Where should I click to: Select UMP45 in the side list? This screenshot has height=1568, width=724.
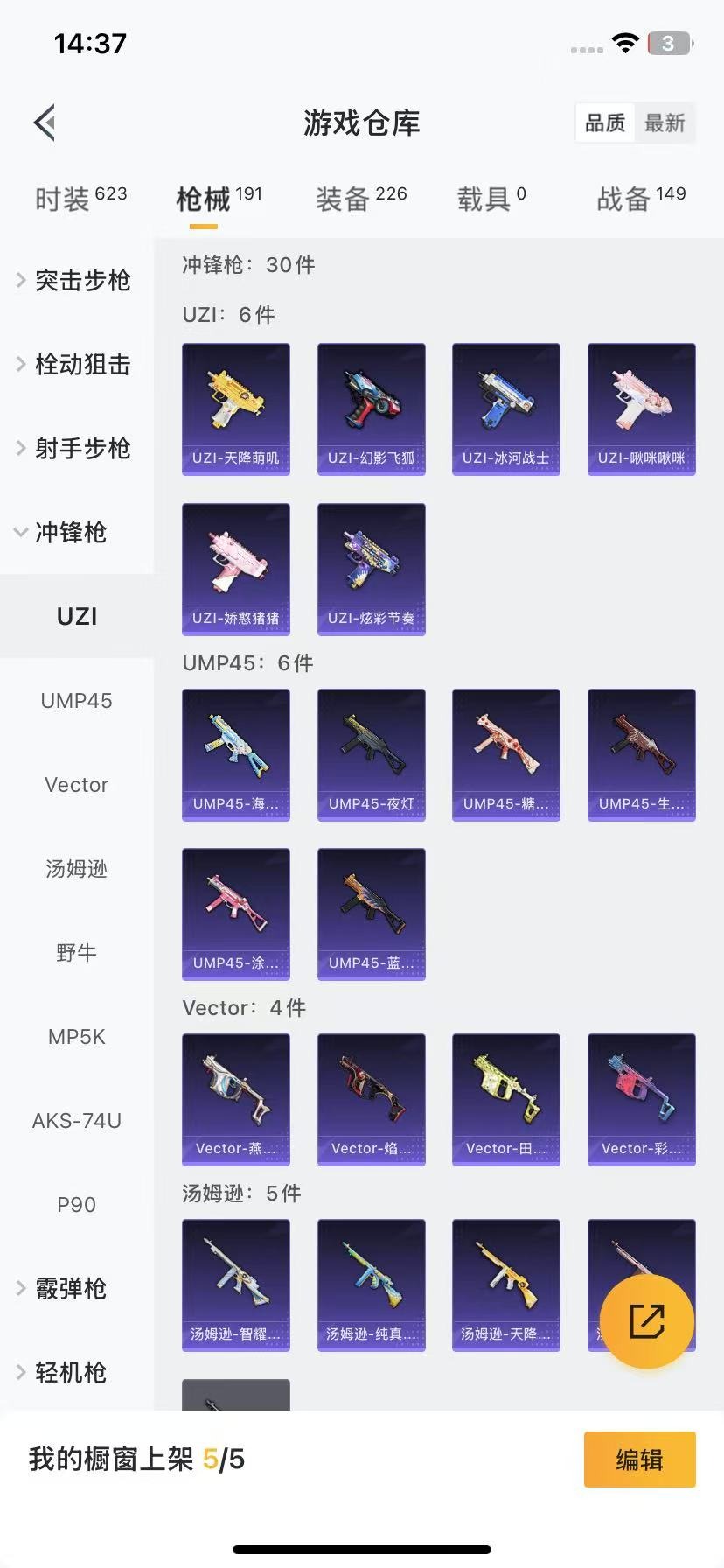coord(77,700)
